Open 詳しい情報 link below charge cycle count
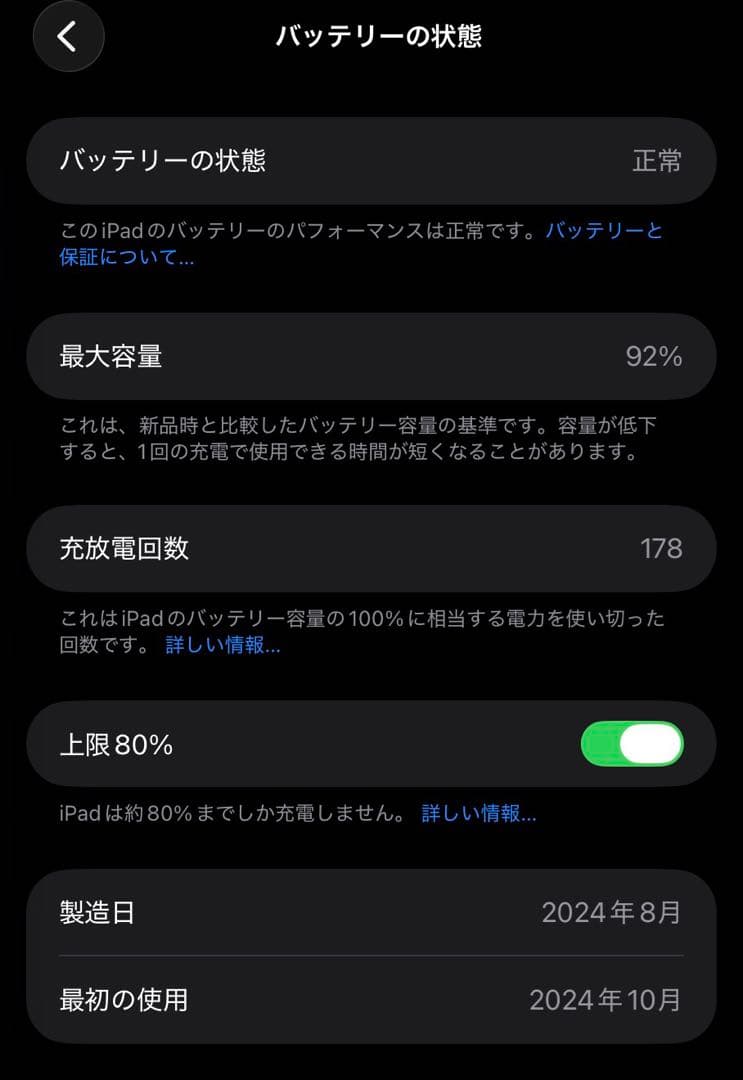The image size is (743, 1080). (219, 645)
